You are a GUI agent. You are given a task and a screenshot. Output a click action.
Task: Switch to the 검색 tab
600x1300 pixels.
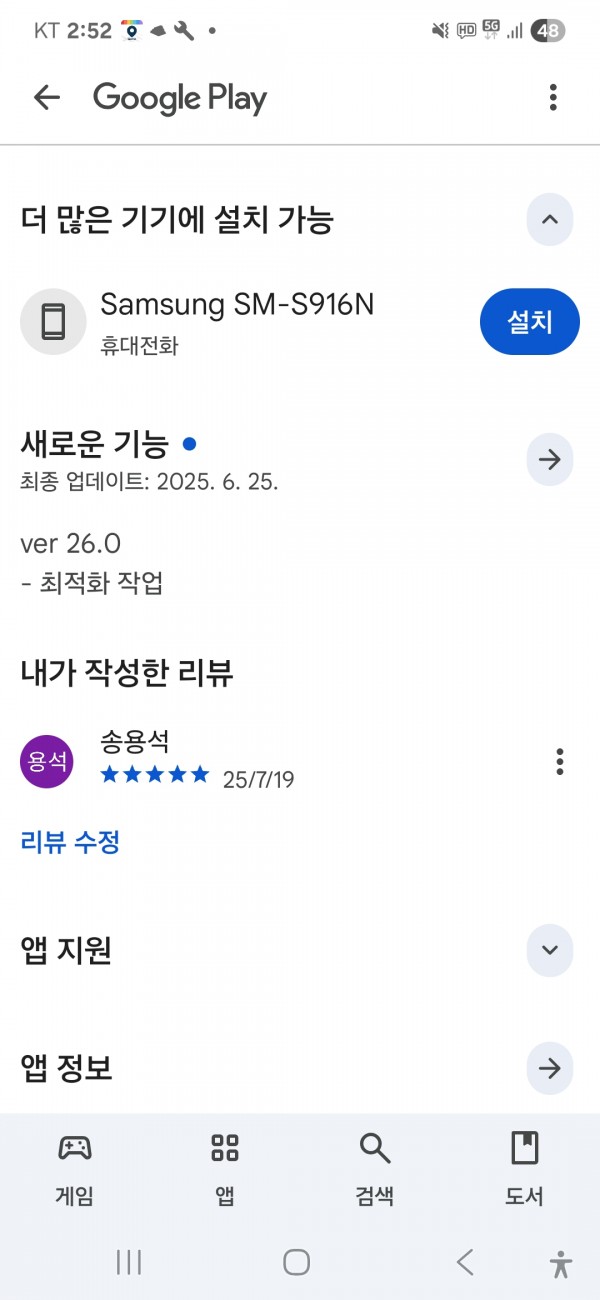click(375, 1168)
